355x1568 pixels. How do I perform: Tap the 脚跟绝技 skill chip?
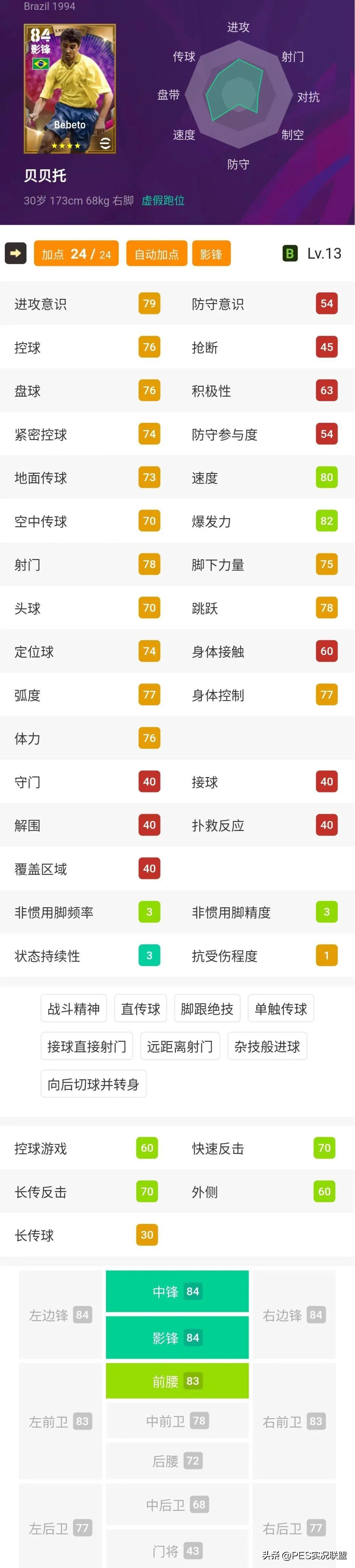coord(207,1009)
